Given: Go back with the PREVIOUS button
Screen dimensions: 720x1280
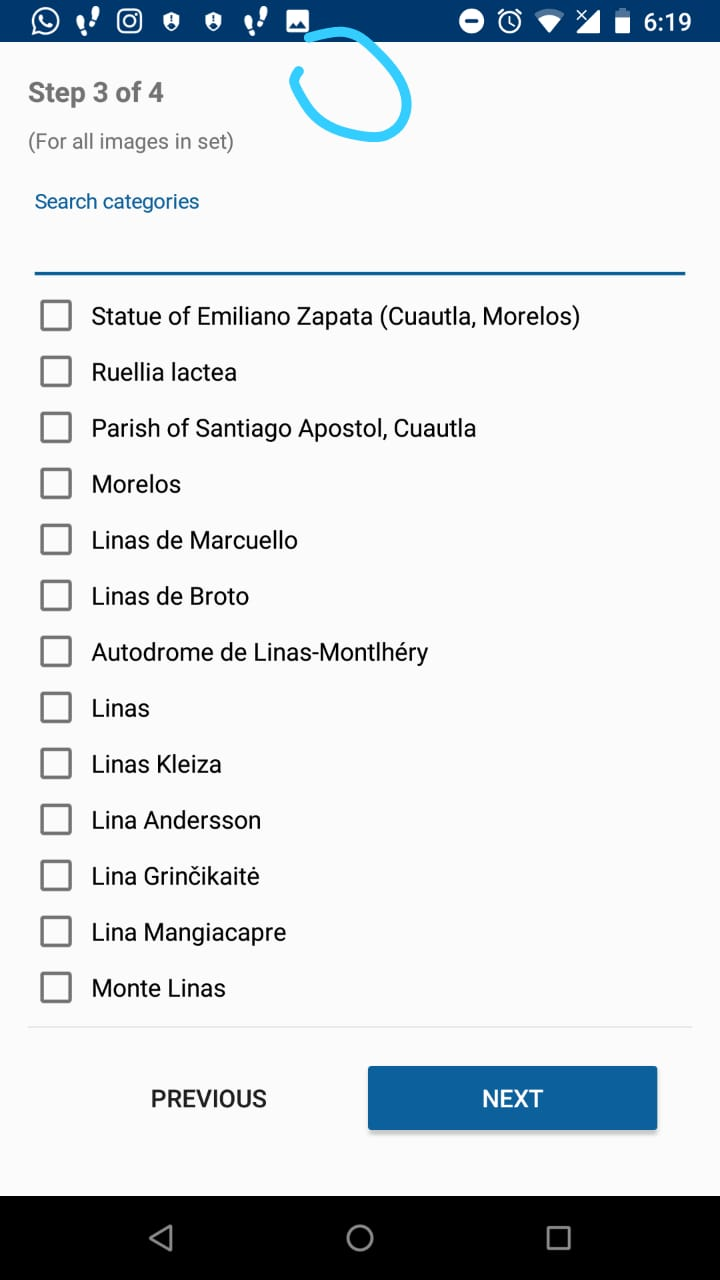Looking at the screenshot, I should tap(209, 1098).
